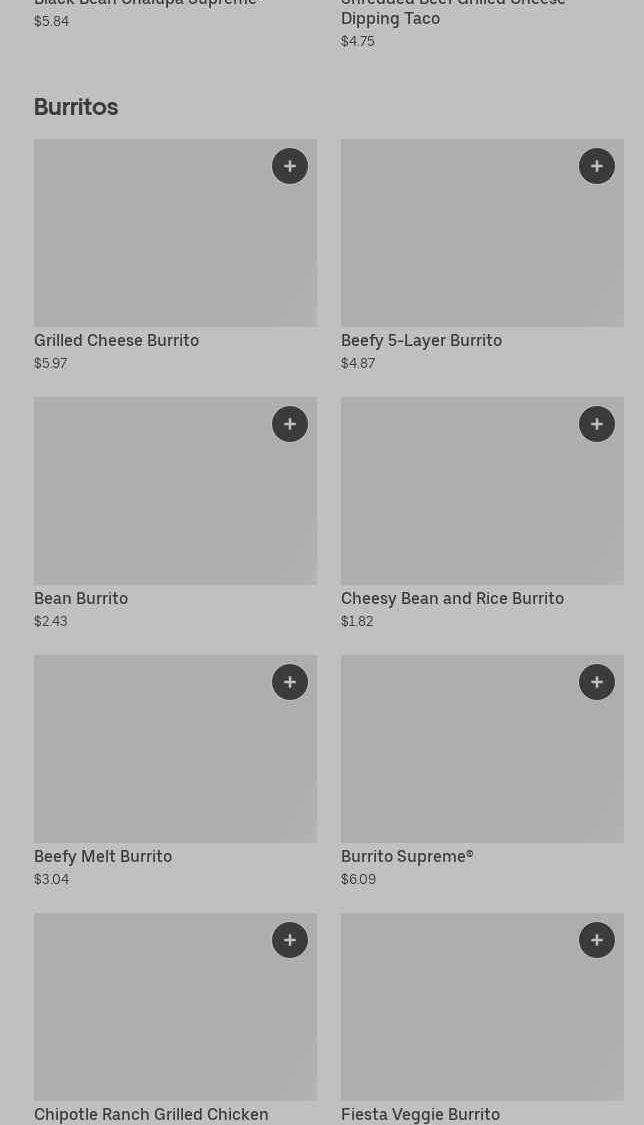Add Beefy Melt Burrito to cart
The image size is (644, 1125).
pos(290,682)
